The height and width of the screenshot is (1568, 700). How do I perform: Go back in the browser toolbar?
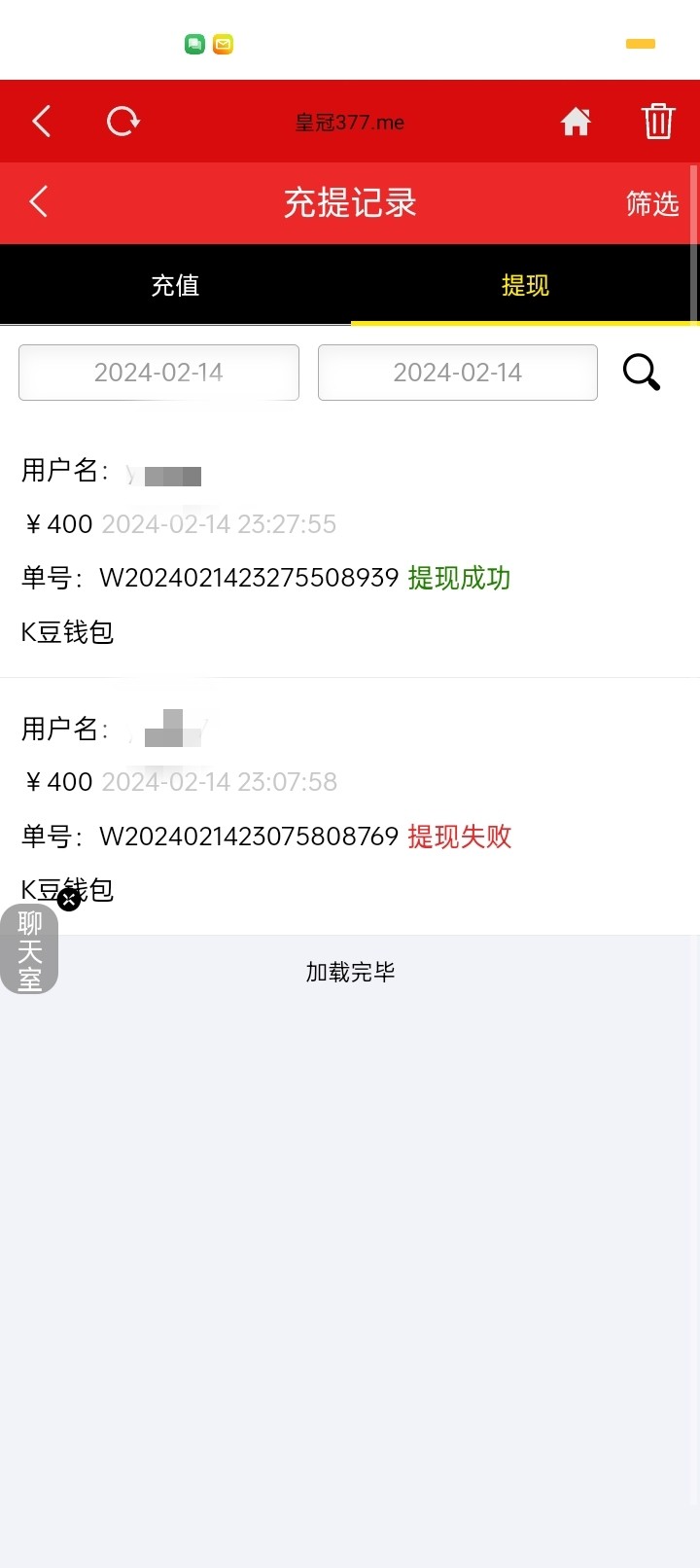pos(42,122)
